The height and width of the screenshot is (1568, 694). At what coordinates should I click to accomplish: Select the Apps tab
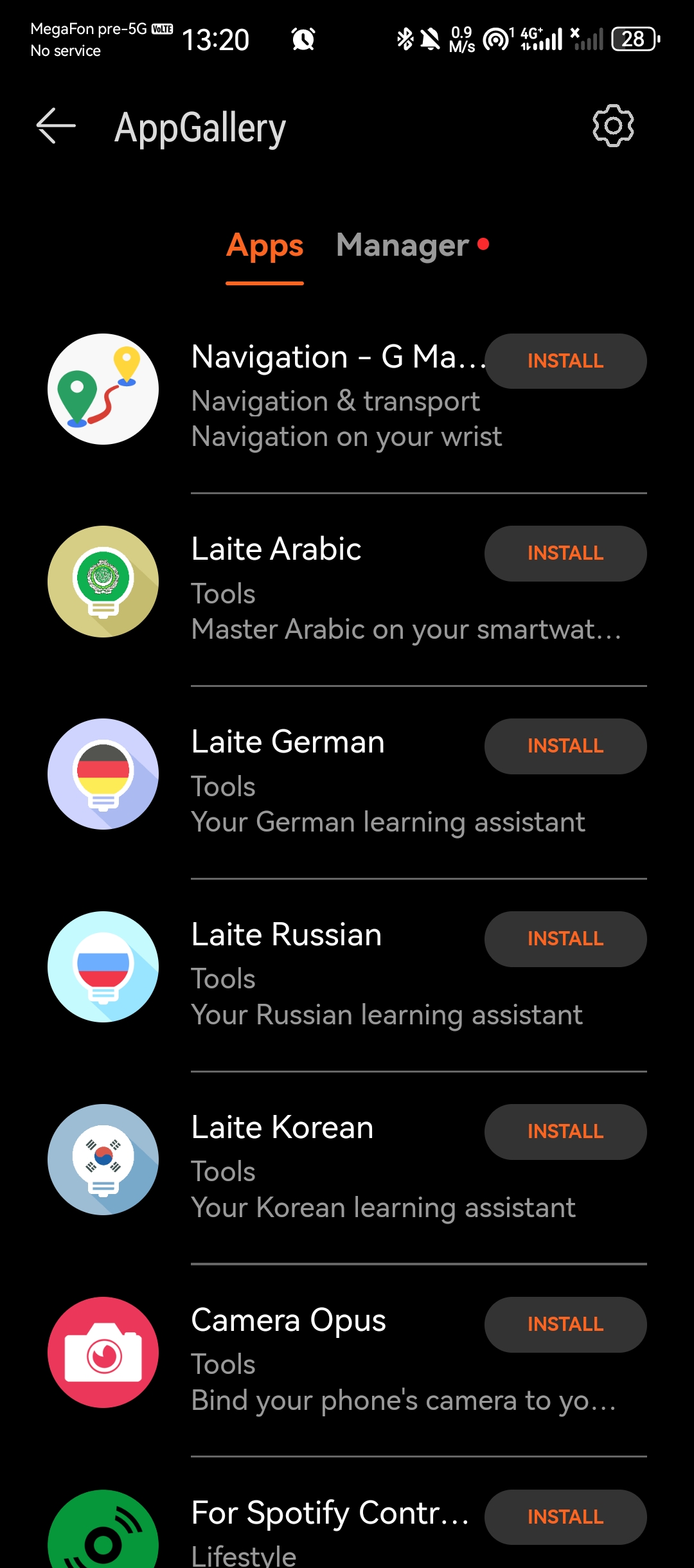265,245
